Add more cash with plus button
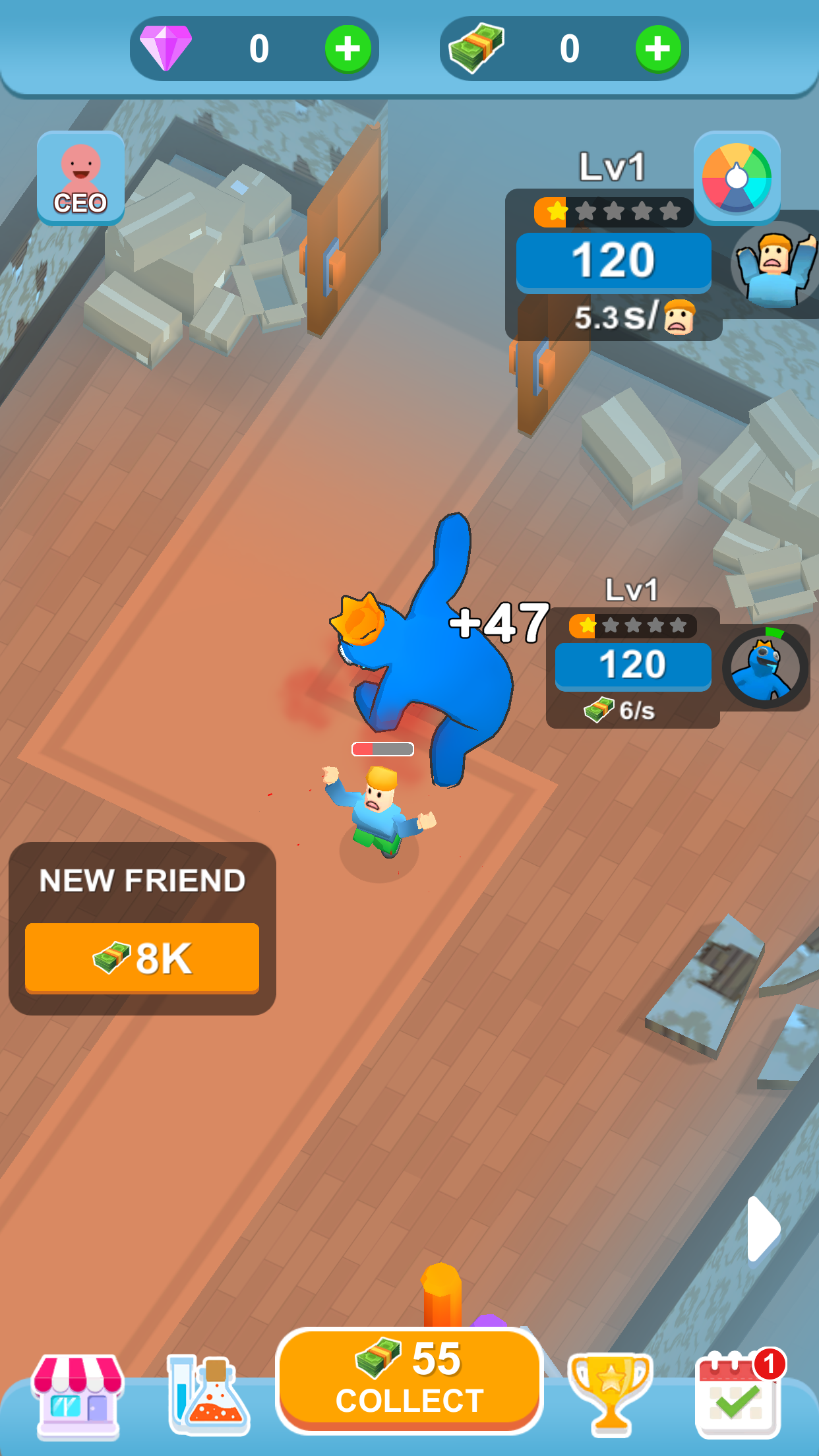 [x=657, y=49]
